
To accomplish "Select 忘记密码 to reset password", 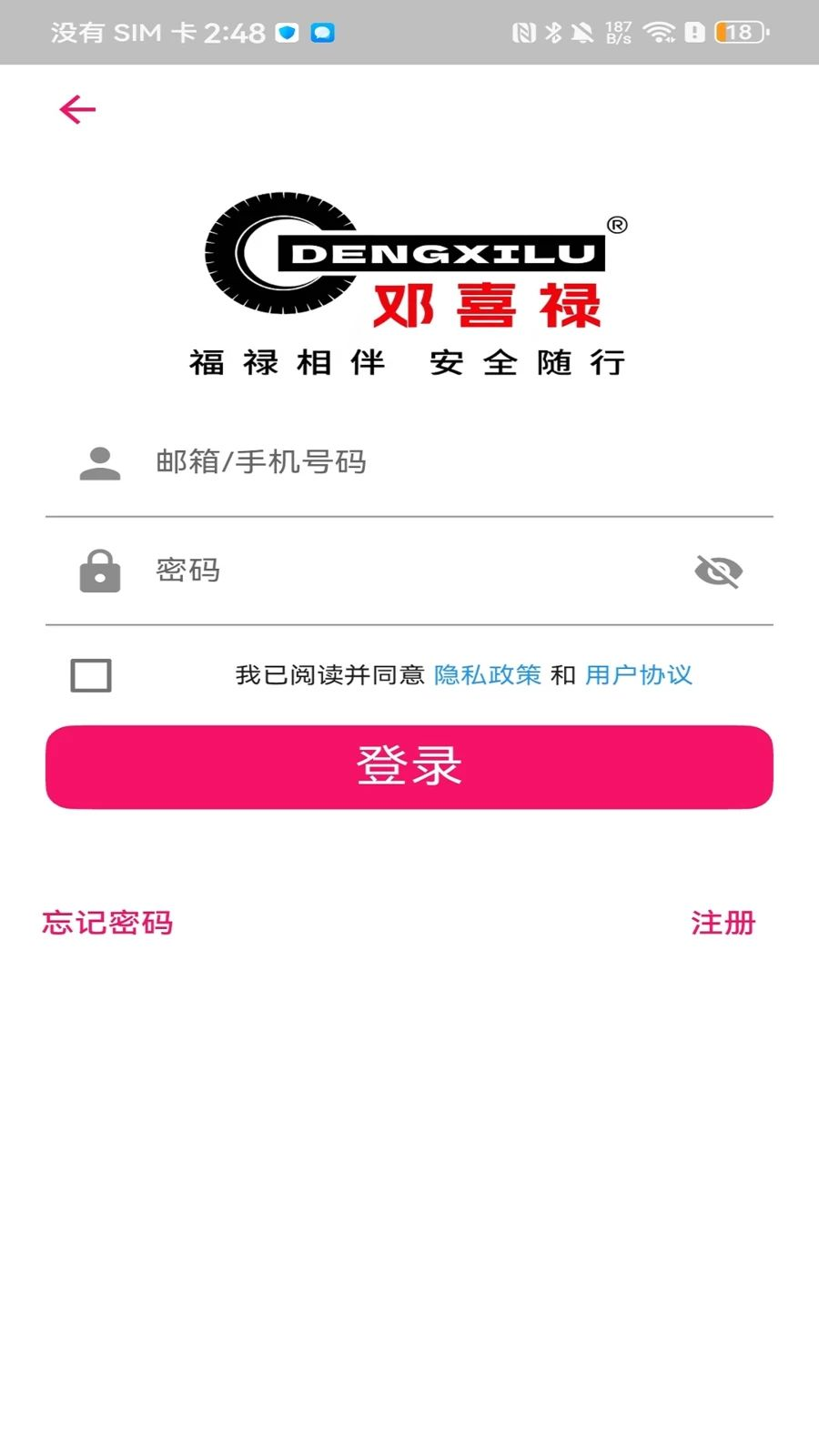I will (x=106, y=922).
